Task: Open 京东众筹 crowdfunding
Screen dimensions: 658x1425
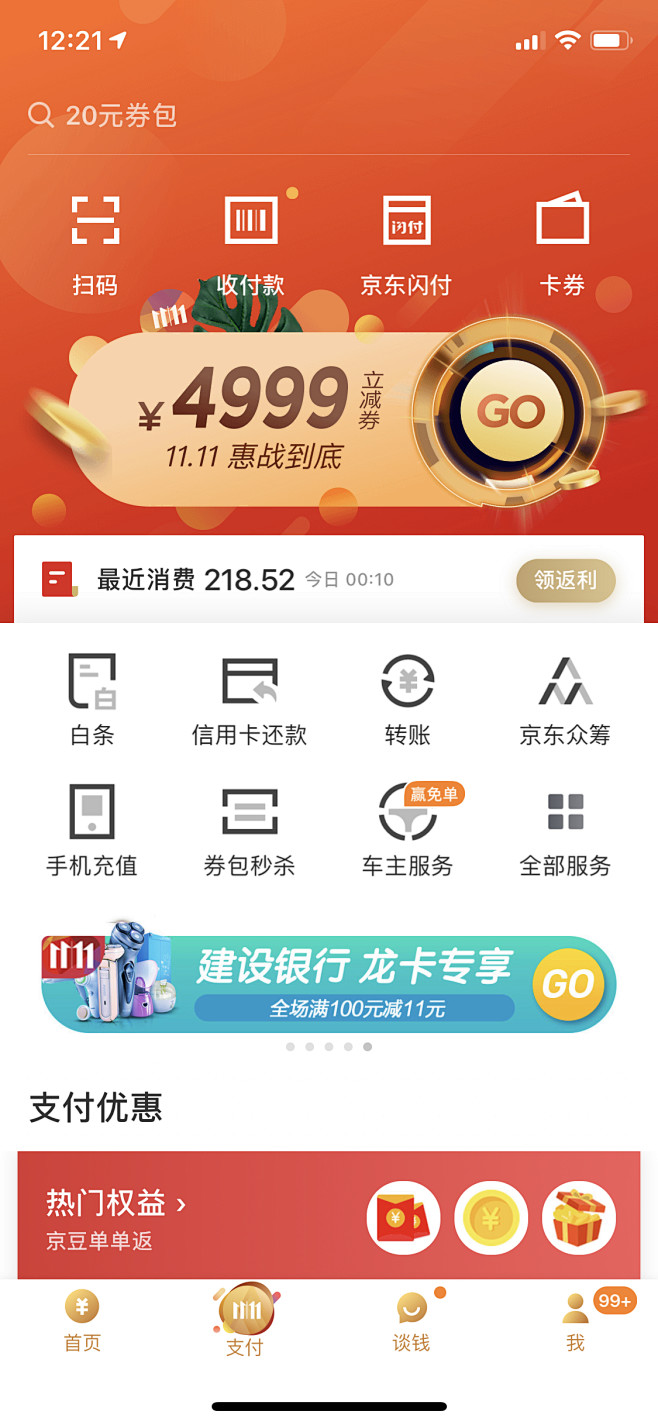Action: click(565, 700)
